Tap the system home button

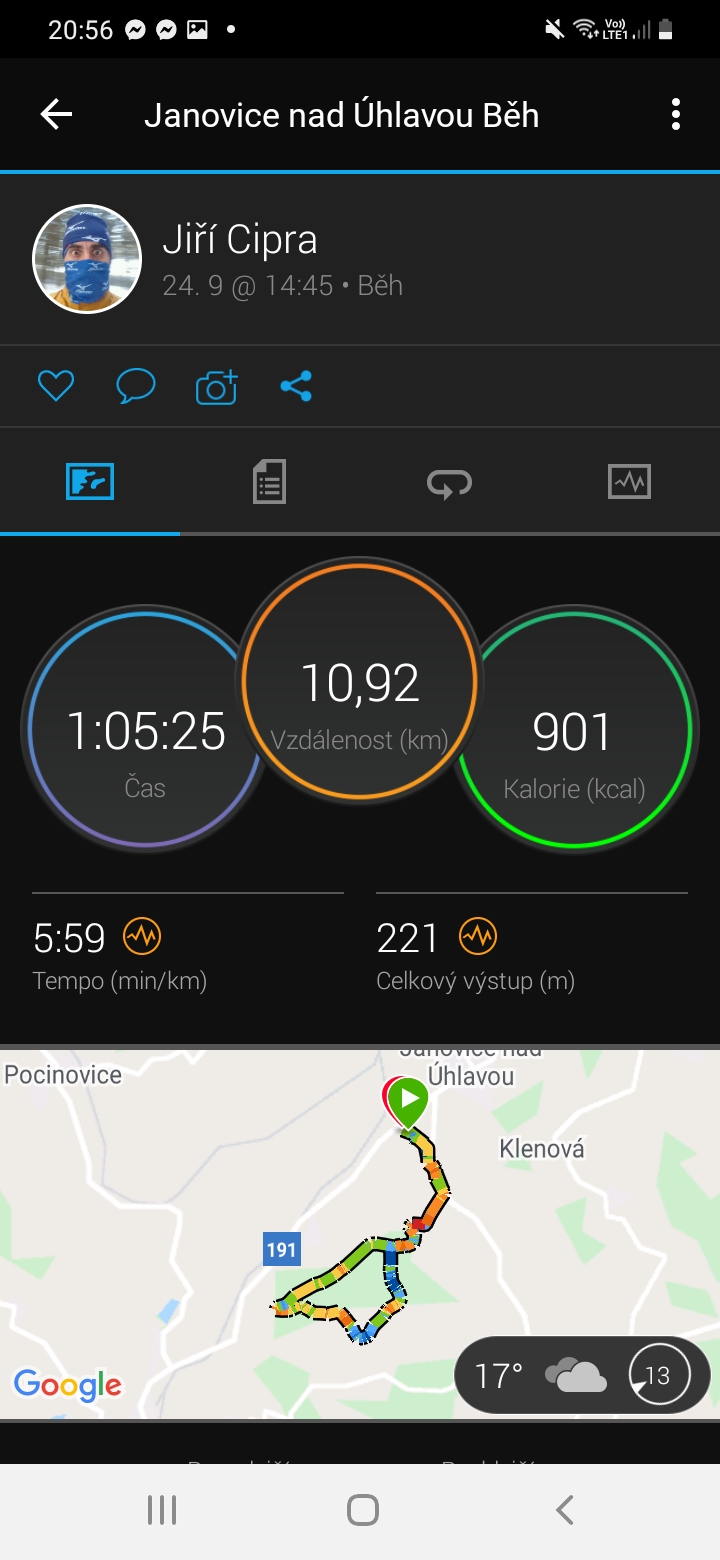click(x=362, y=1510)
